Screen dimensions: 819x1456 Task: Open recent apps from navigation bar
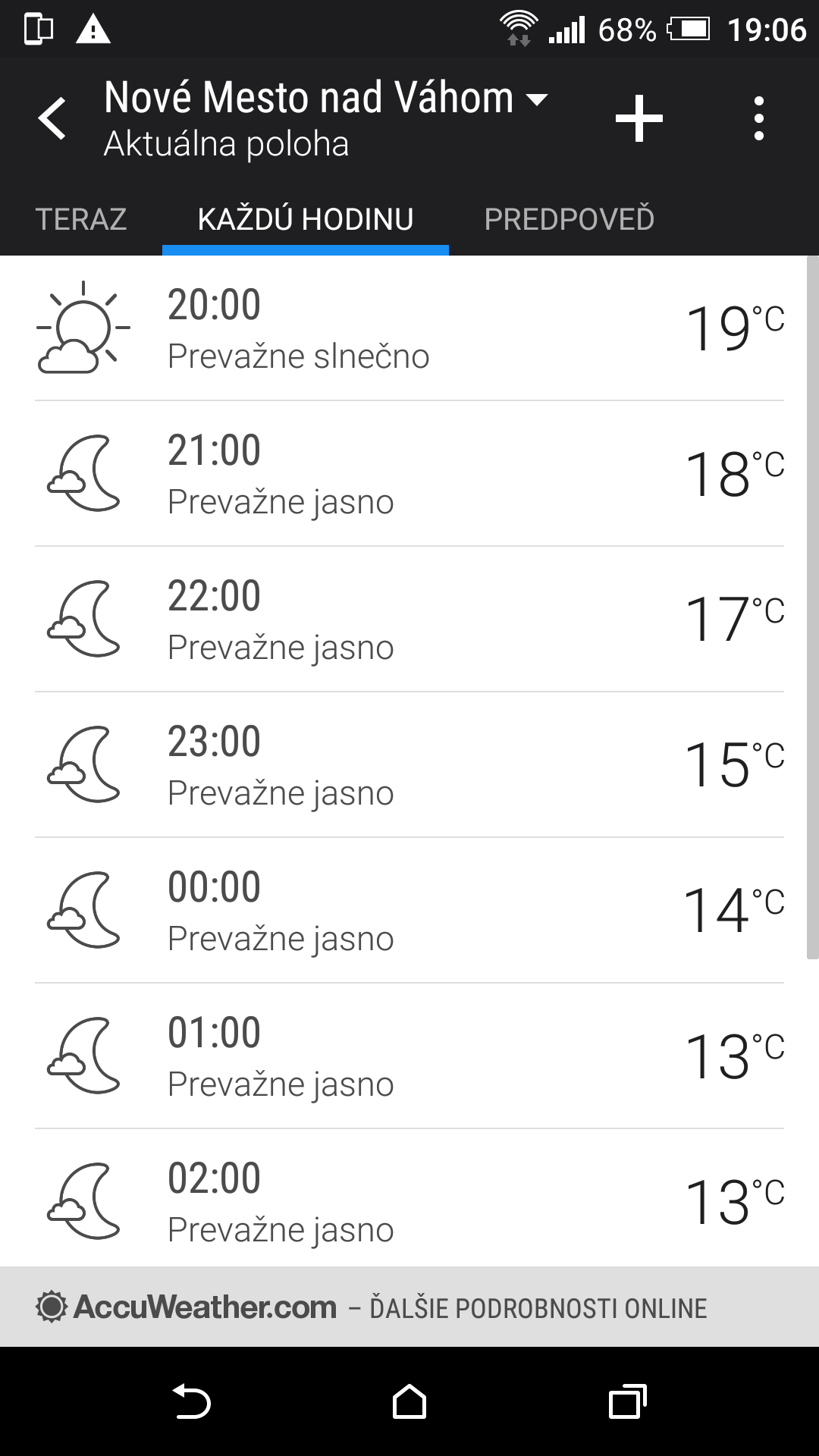pos(627,1401)
